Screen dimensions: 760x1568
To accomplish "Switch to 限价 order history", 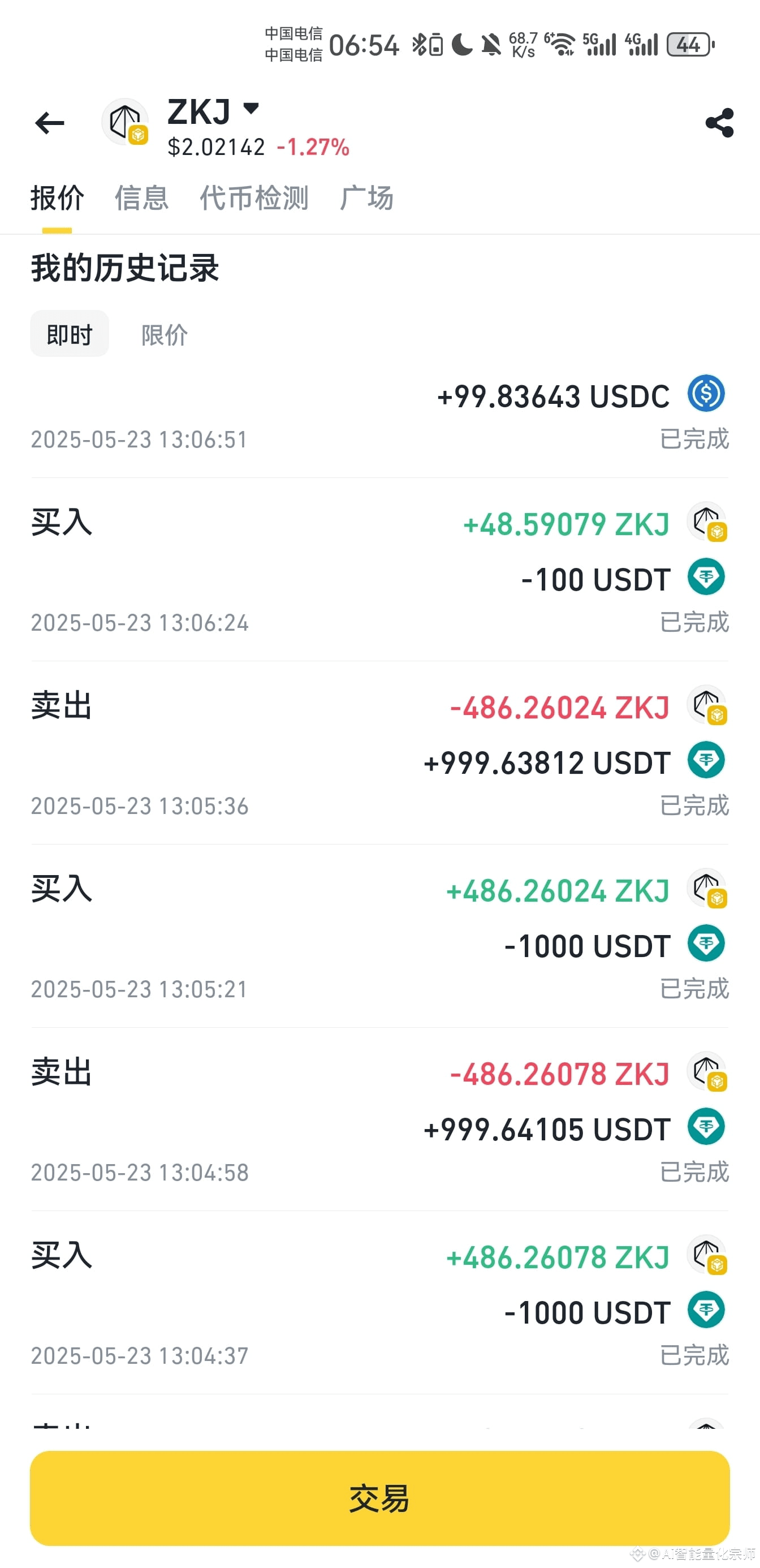I will [165, 335].
